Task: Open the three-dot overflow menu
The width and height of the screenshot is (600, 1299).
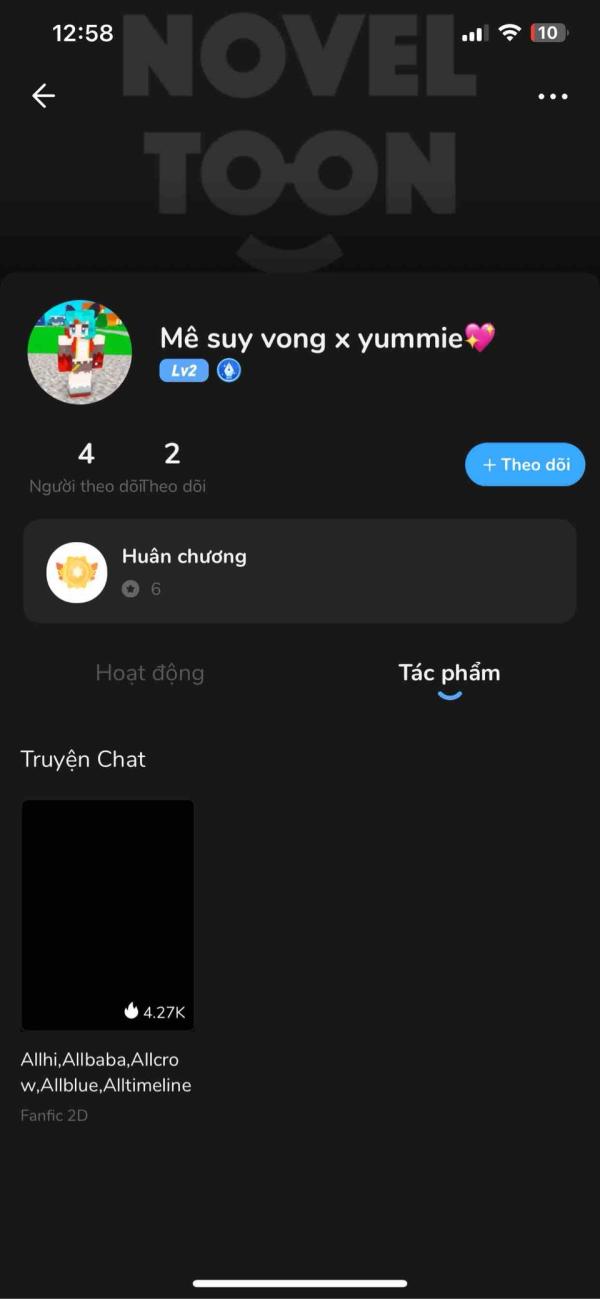Action: [x=552, y=97]
